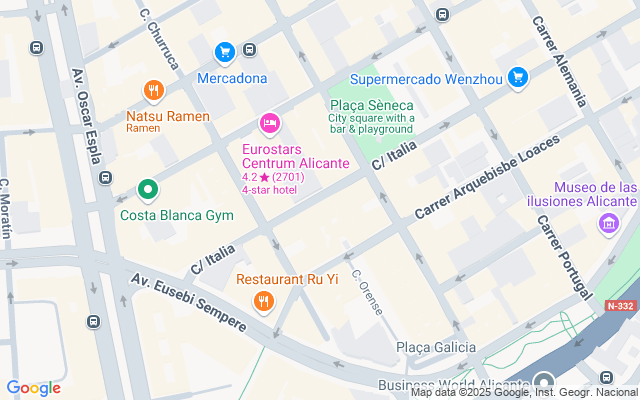Select the Natsu Ramen restaurant marker
Screen dimensions: 640x400
click(153, 92)
